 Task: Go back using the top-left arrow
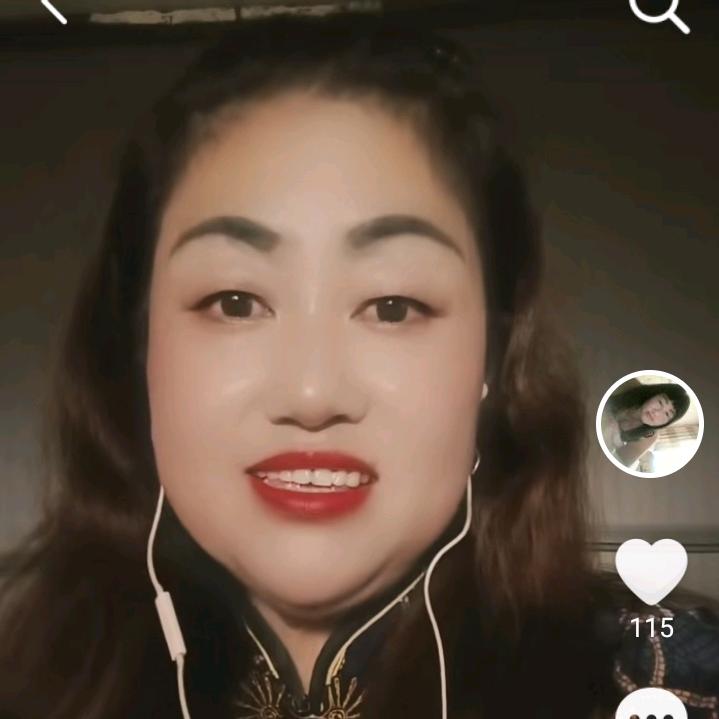pos(52,10)
